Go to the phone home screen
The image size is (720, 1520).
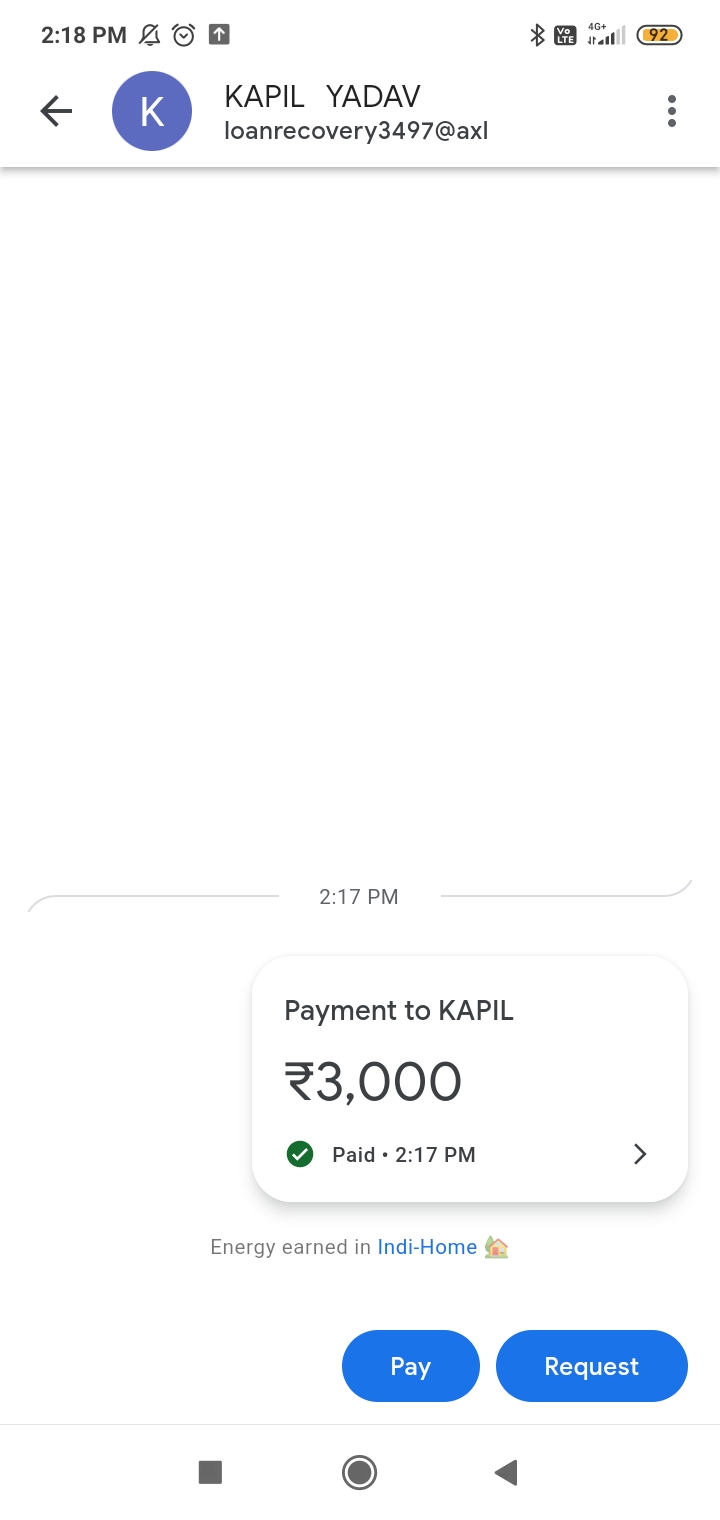click(359, 1472)
